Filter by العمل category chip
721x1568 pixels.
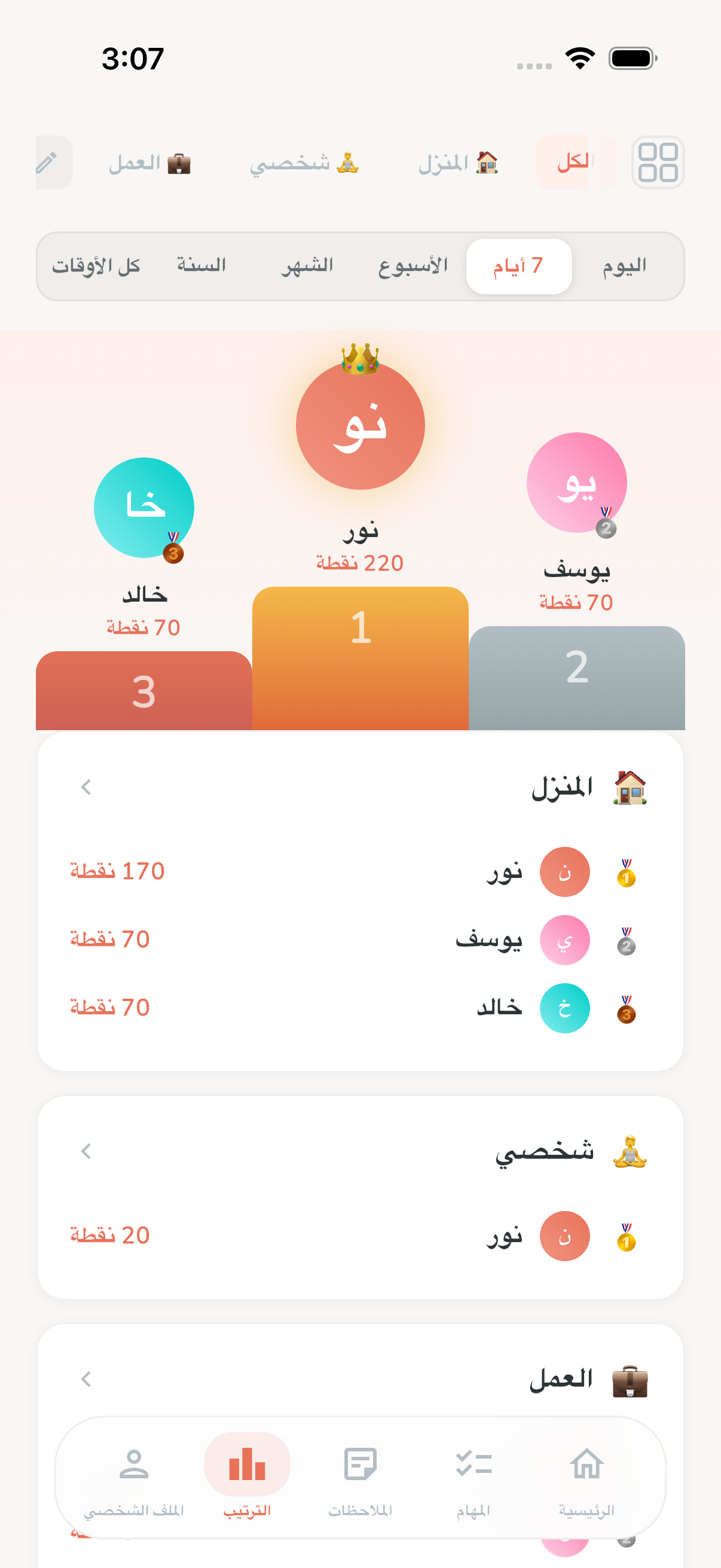click(x=149, y=163)
